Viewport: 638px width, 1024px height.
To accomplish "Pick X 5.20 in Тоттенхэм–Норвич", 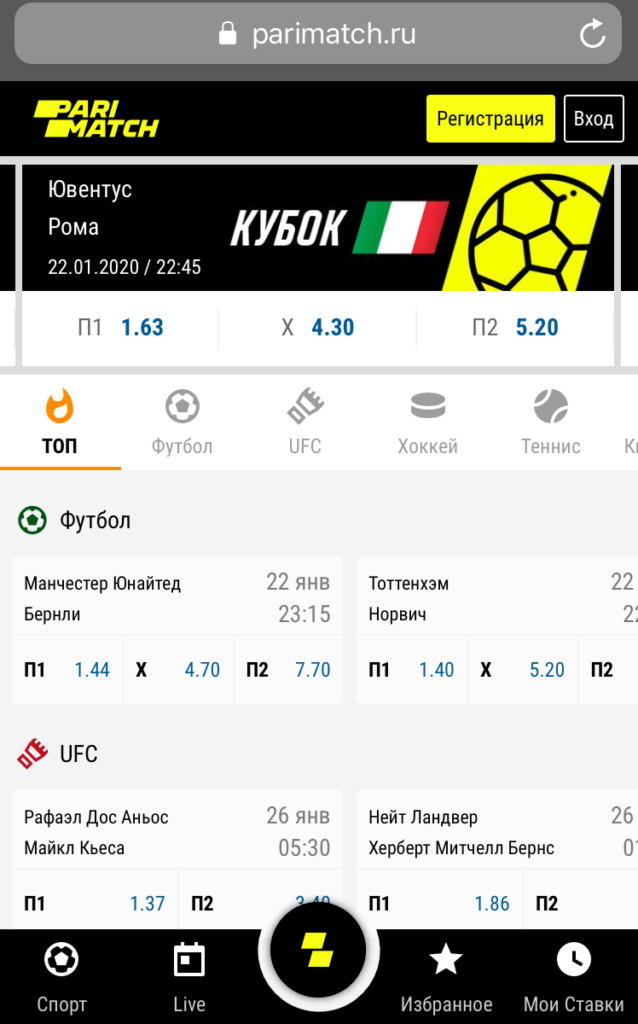I will tap(523, 670).
